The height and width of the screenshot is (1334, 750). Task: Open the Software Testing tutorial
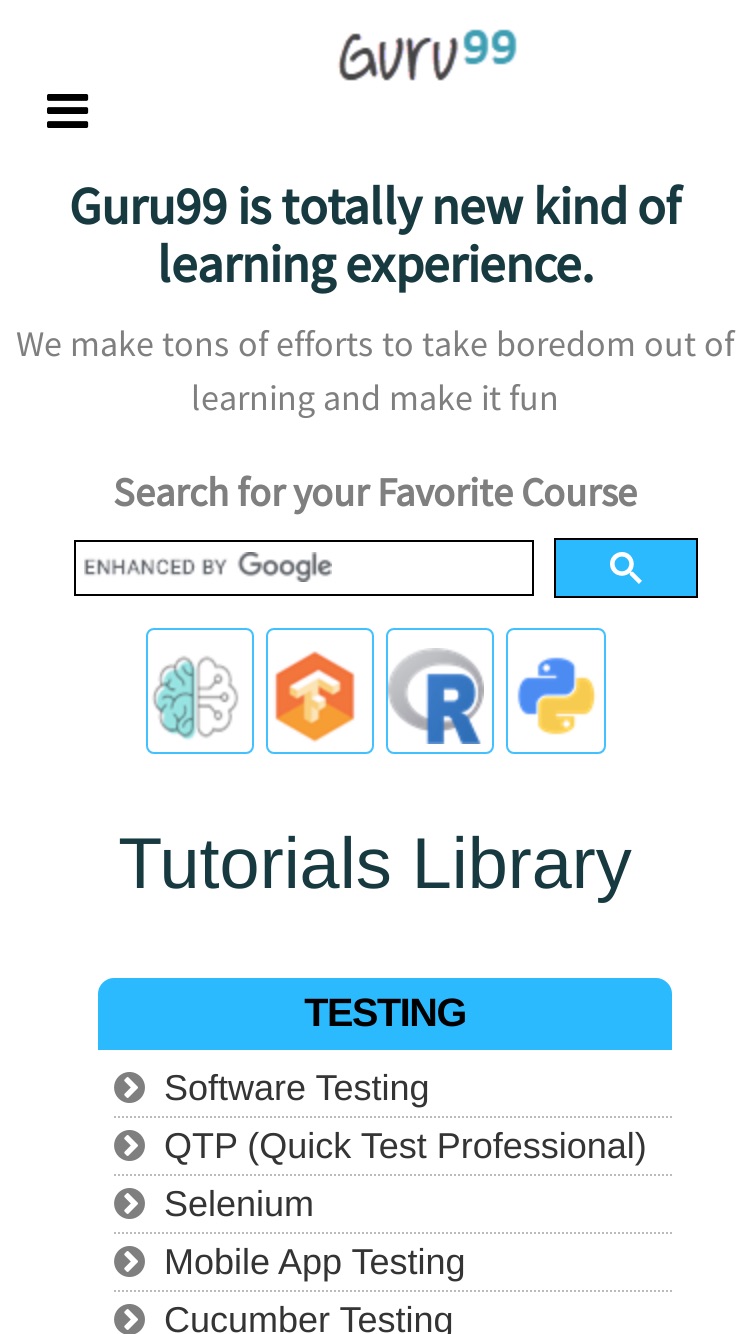click(296, 1088)
